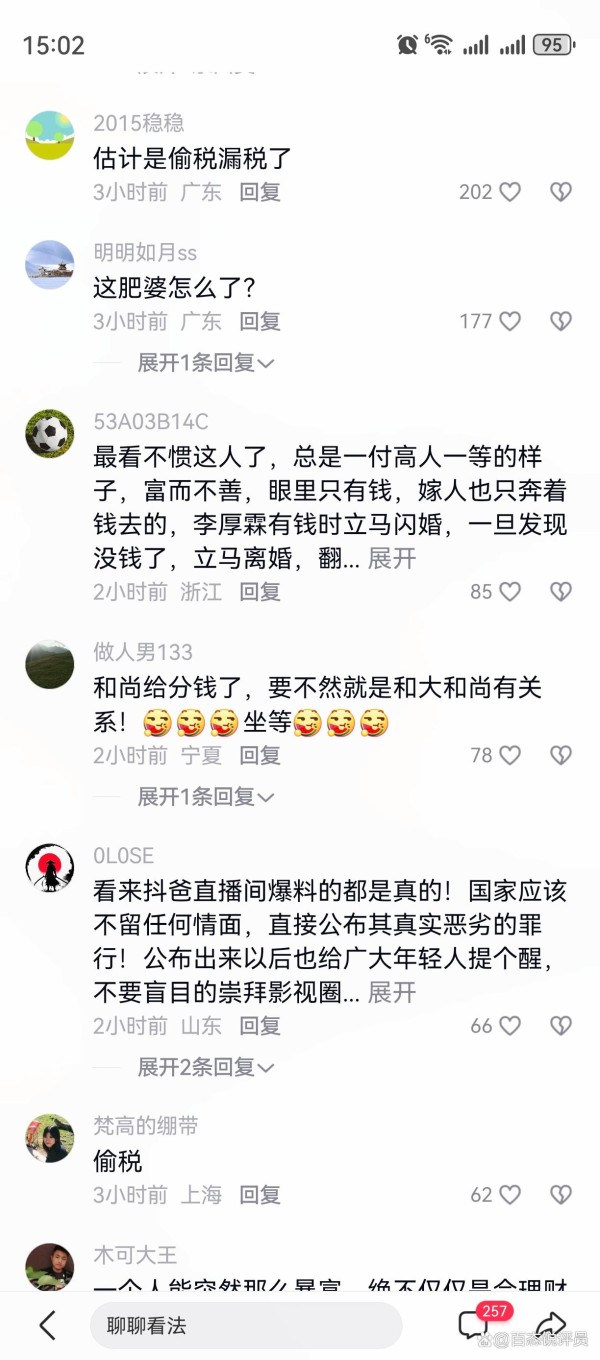Share this post with the arrow icon
Screen dimensions: 600x1360
[x=551, y=1325]
